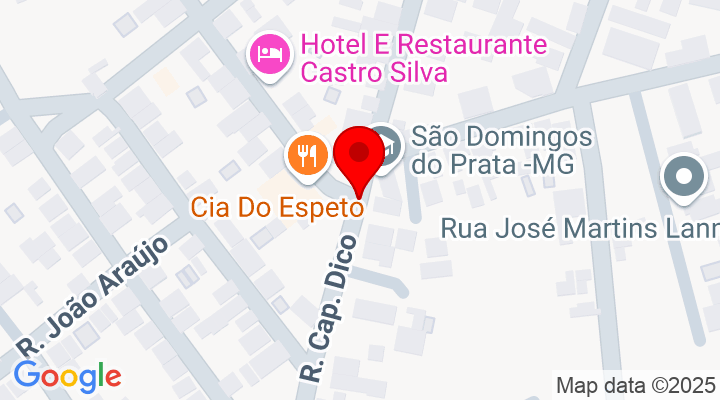Viewport: 720px width, 400px height.
Task: Select the Cia Do Espeto restaurant marker
Action: (307, 154)
